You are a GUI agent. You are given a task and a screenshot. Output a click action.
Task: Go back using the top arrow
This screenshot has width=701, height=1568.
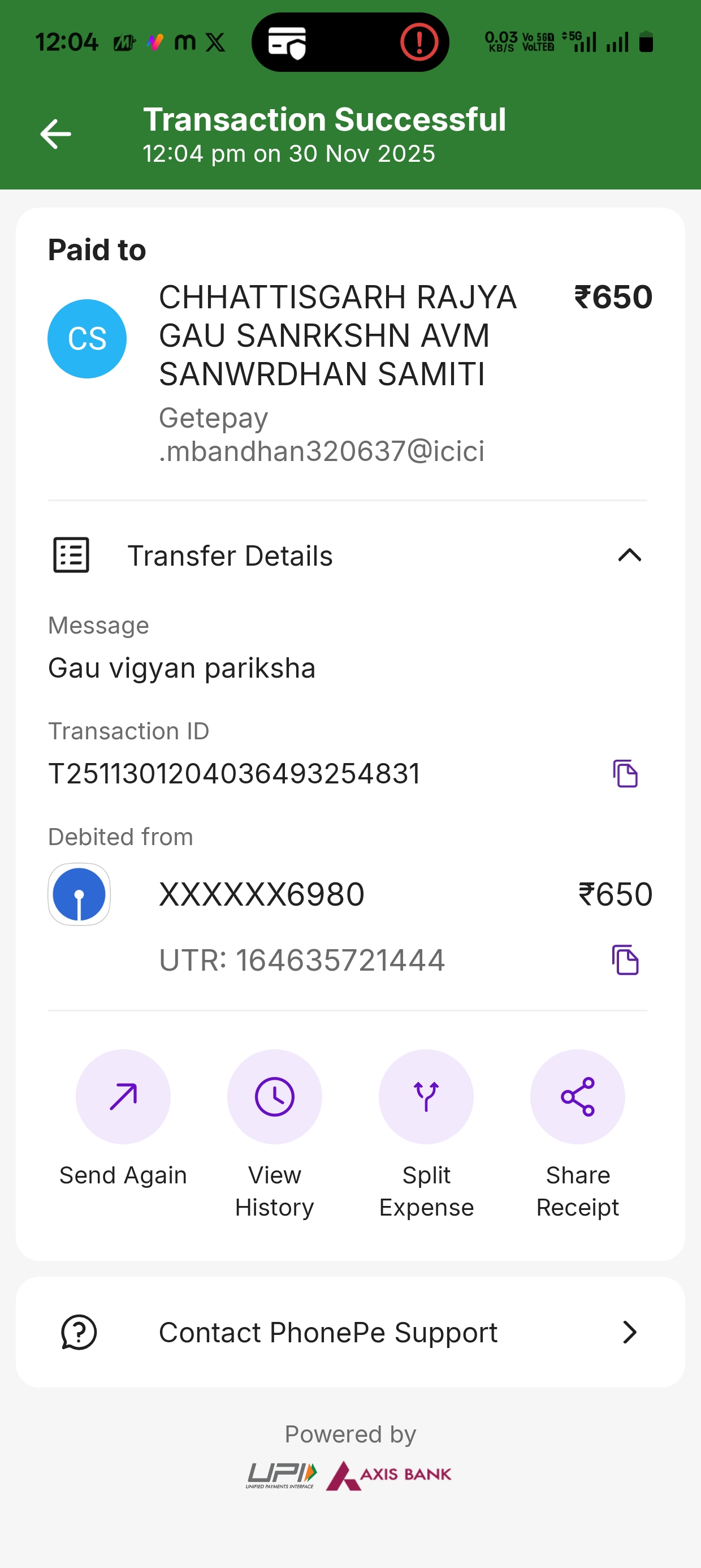pos(55,134)
